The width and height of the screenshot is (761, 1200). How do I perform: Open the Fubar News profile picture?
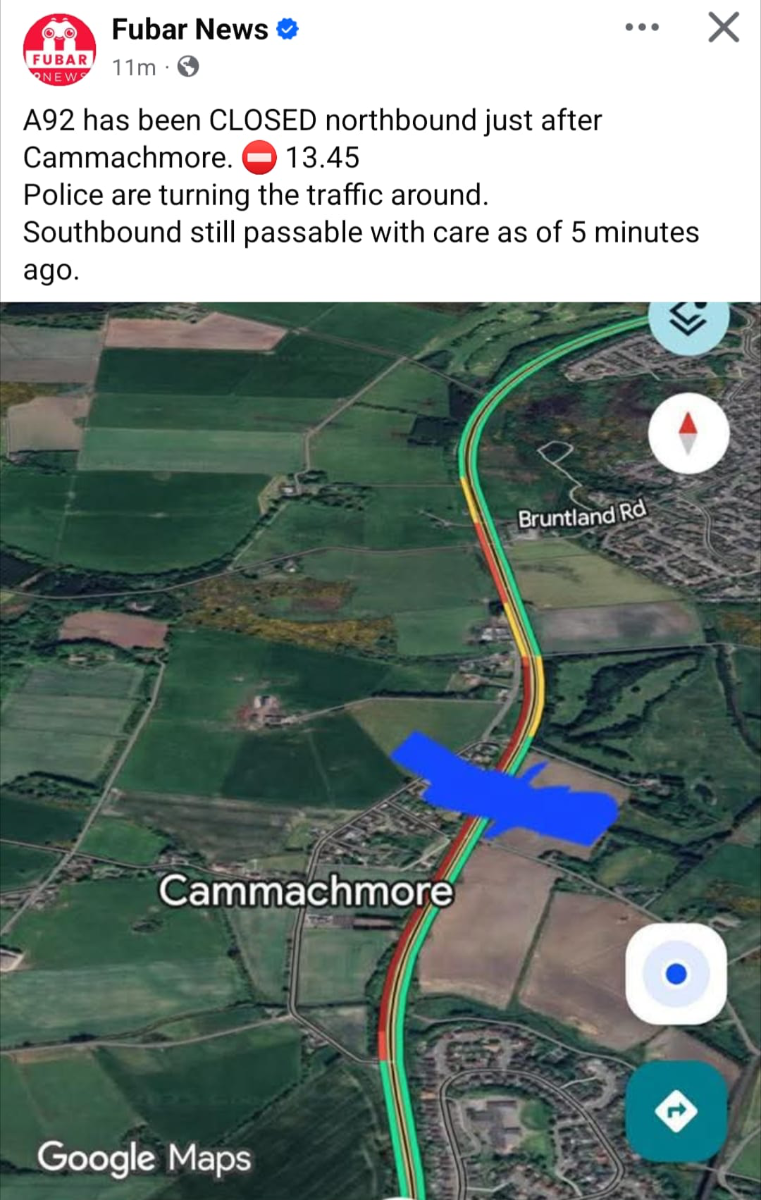(x=59, y=48)
